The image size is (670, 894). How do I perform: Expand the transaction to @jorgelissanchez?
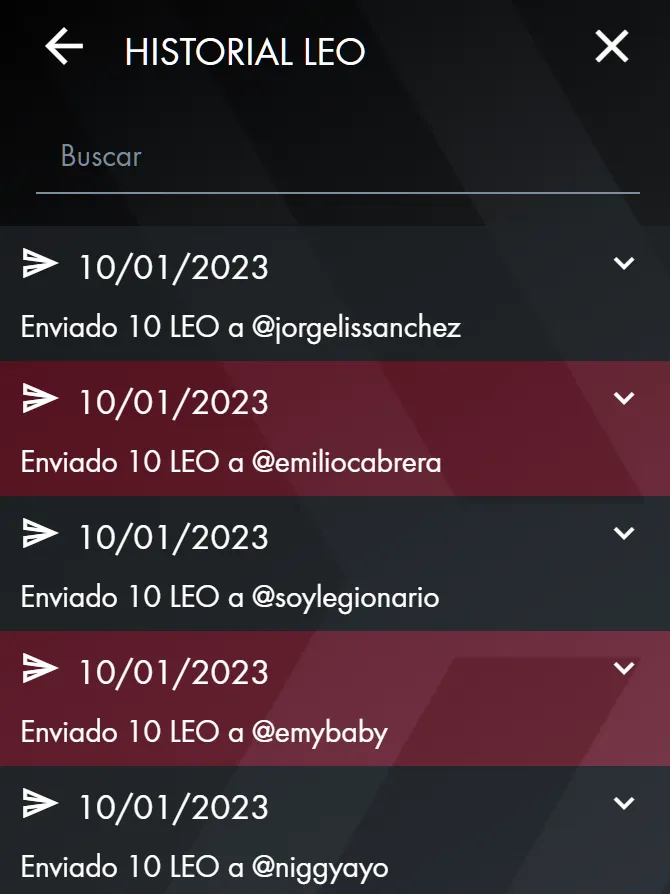coord(624,264)
